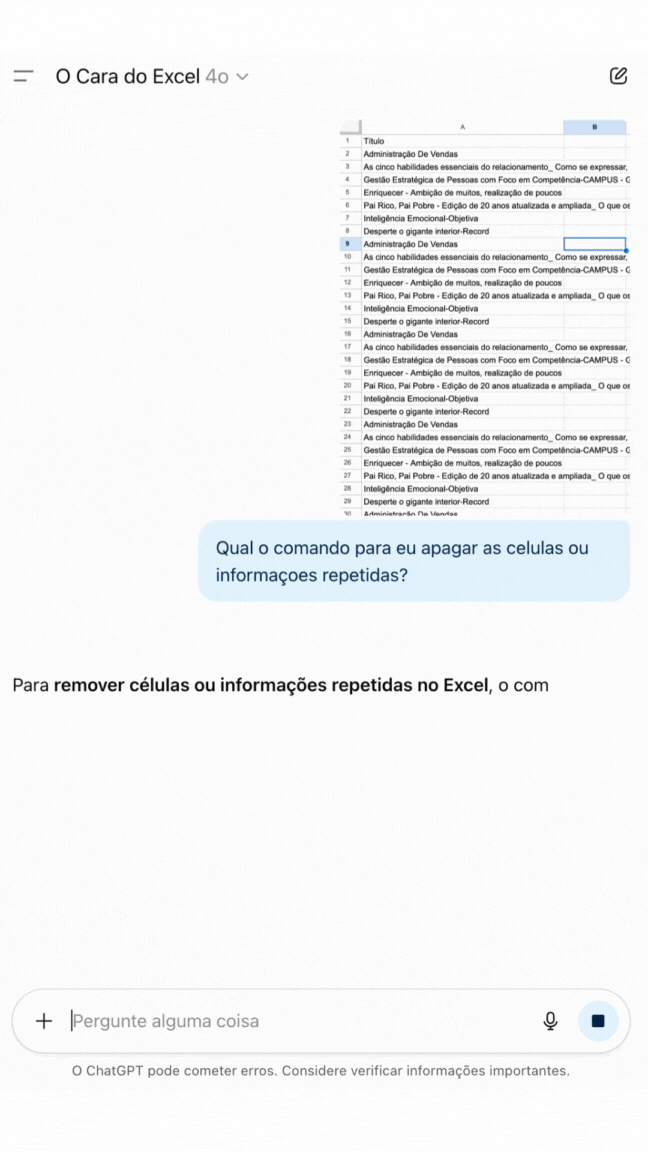Open the attached spreadsheet image
This screenshot has height=1152, width=648.
(484, 317)
